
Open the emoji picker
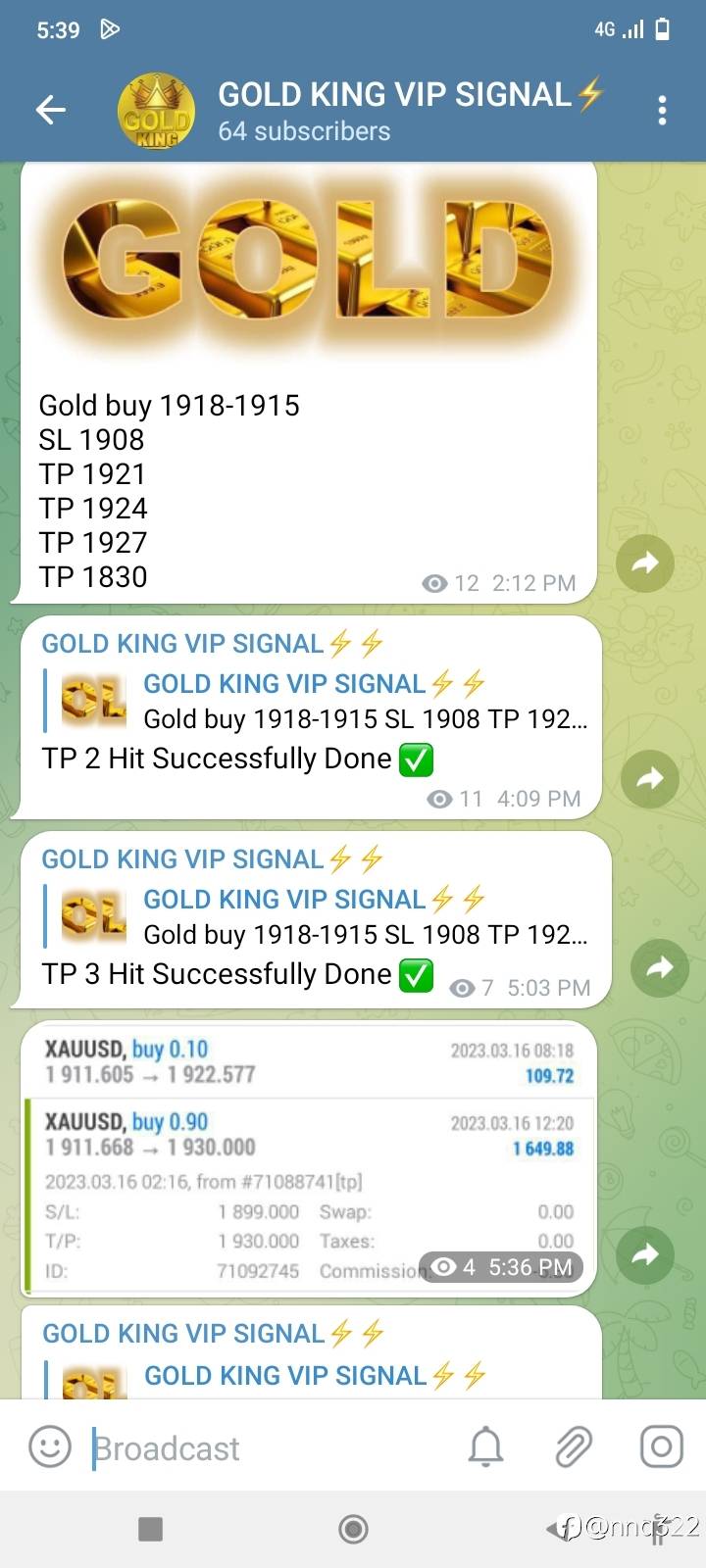[50, 1447]
